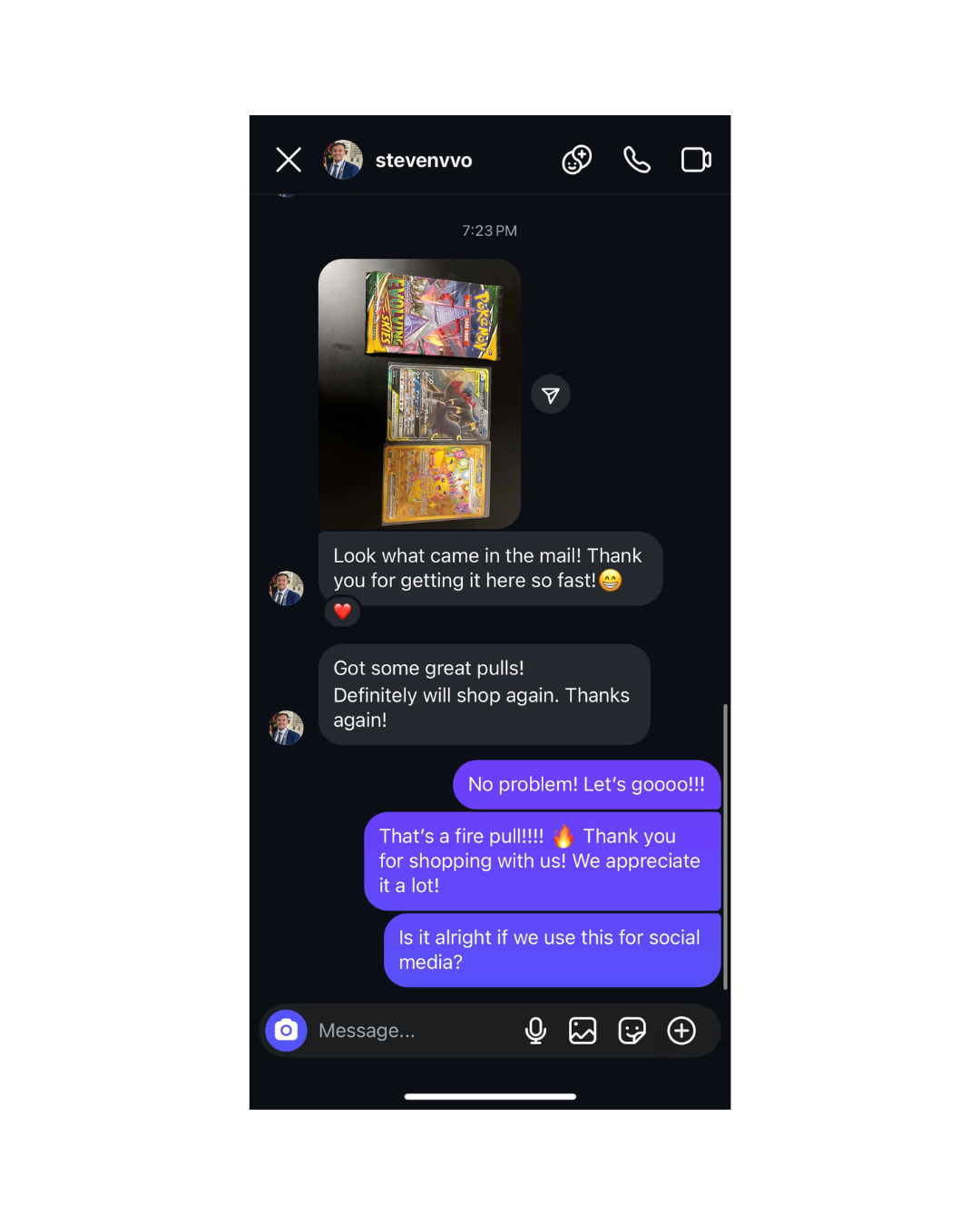
Task: Choose a photo from the gallery icon
Action: 583,1031
